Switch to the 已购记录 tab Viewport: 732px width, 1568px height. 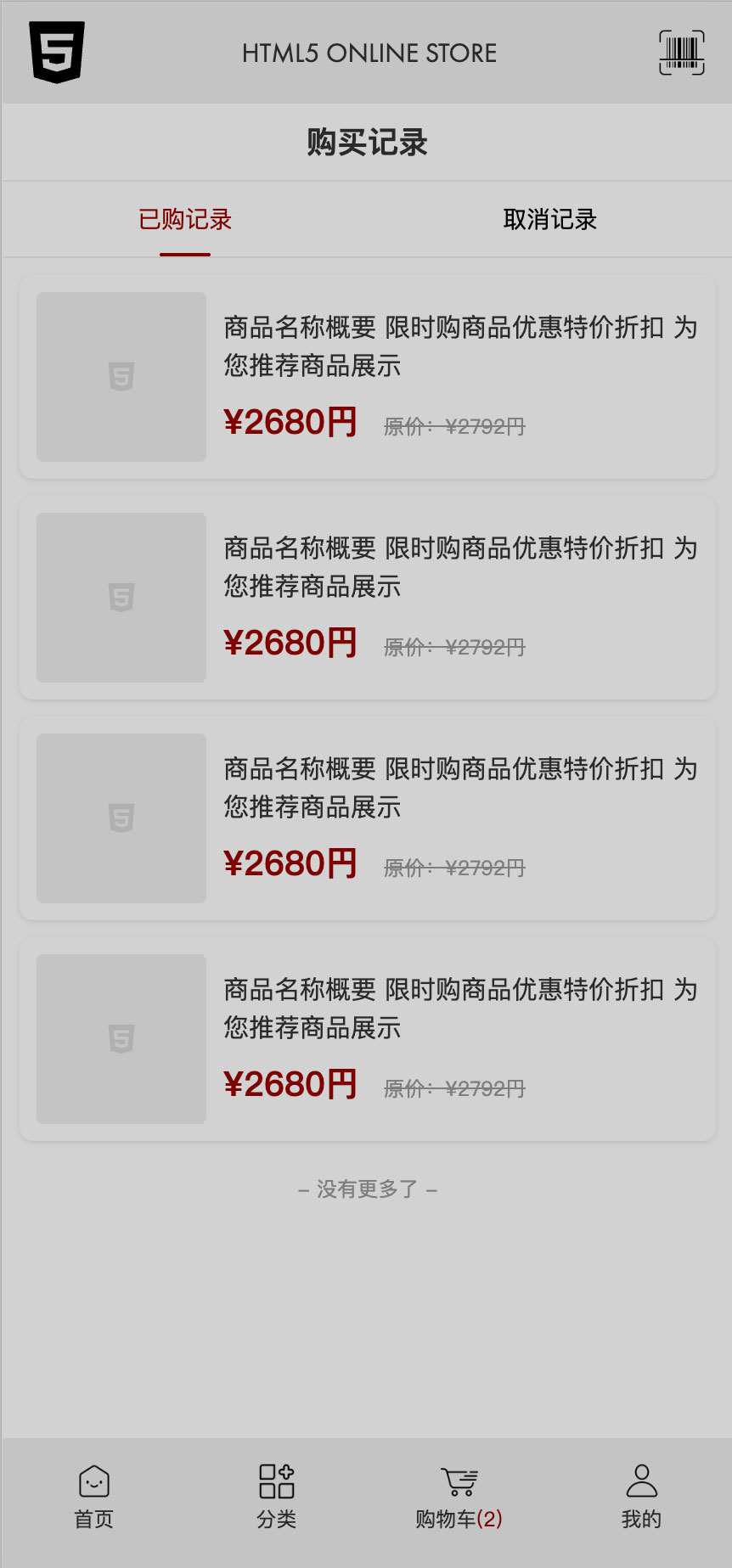click(x=185, y=220)
